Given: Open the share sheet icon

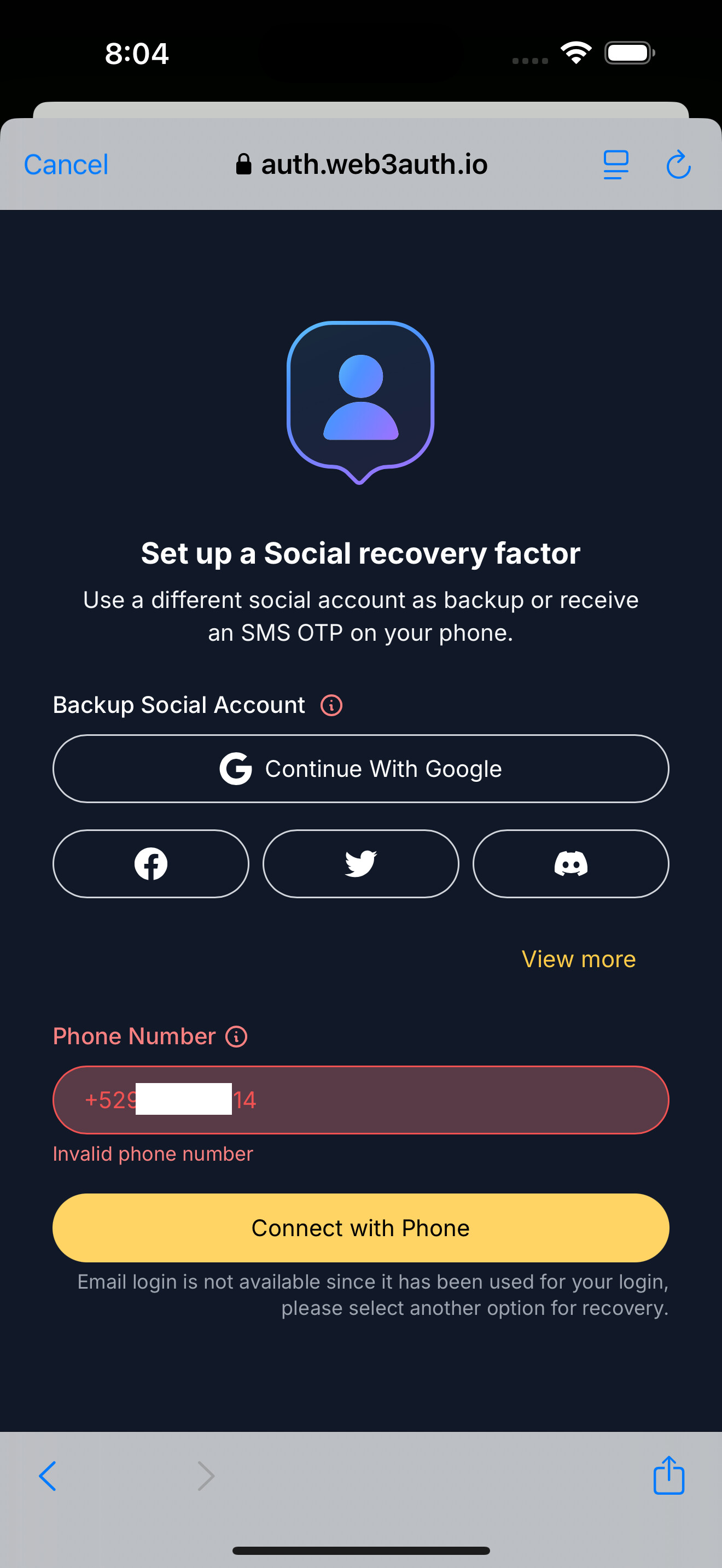Looking at the screenshot, I should point(668,1475).
